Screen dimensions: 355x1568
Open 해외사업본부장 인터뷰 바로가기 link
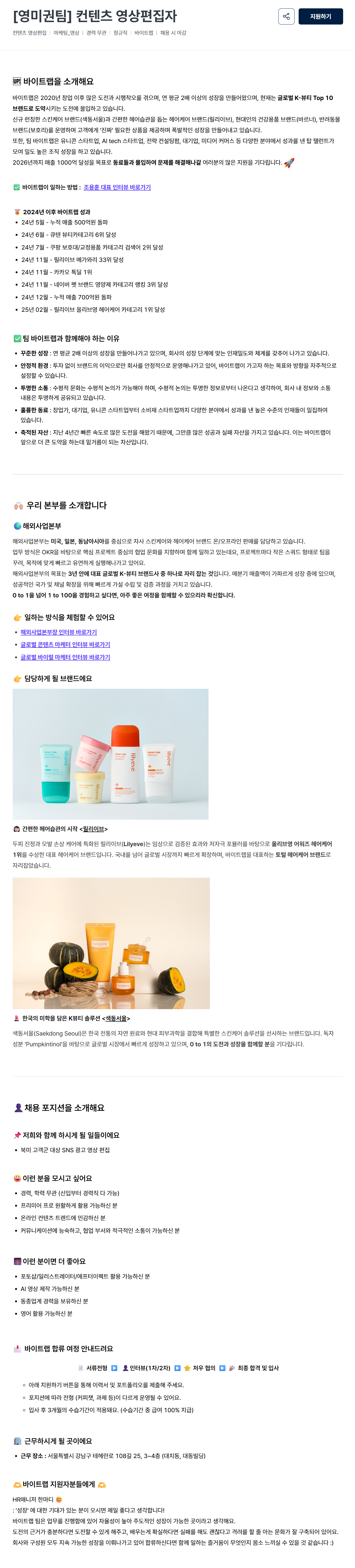pos(59,632)
